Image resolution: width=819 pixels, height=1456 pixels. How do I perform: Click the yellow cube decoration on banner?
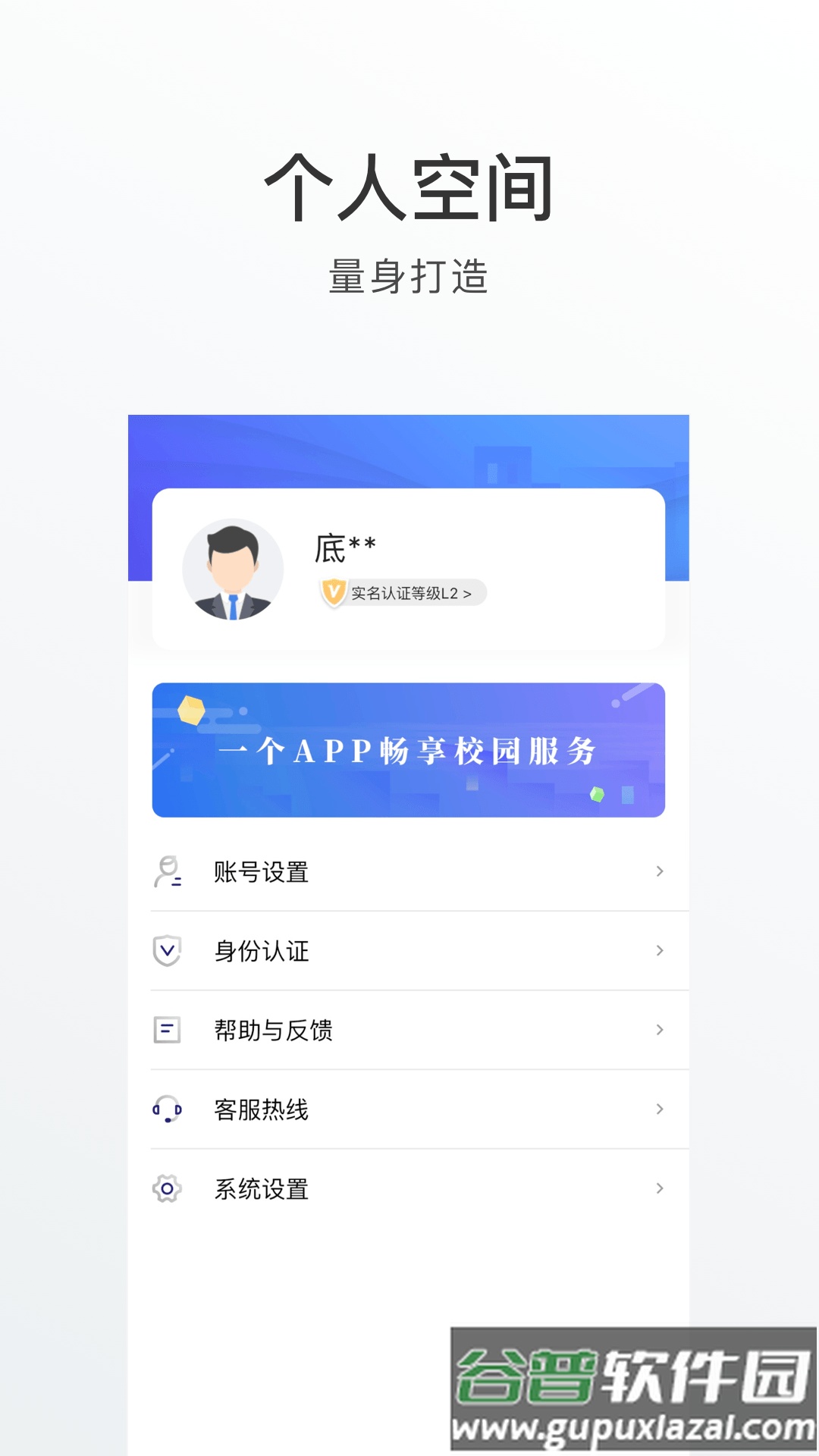click(x=192, y=709)
